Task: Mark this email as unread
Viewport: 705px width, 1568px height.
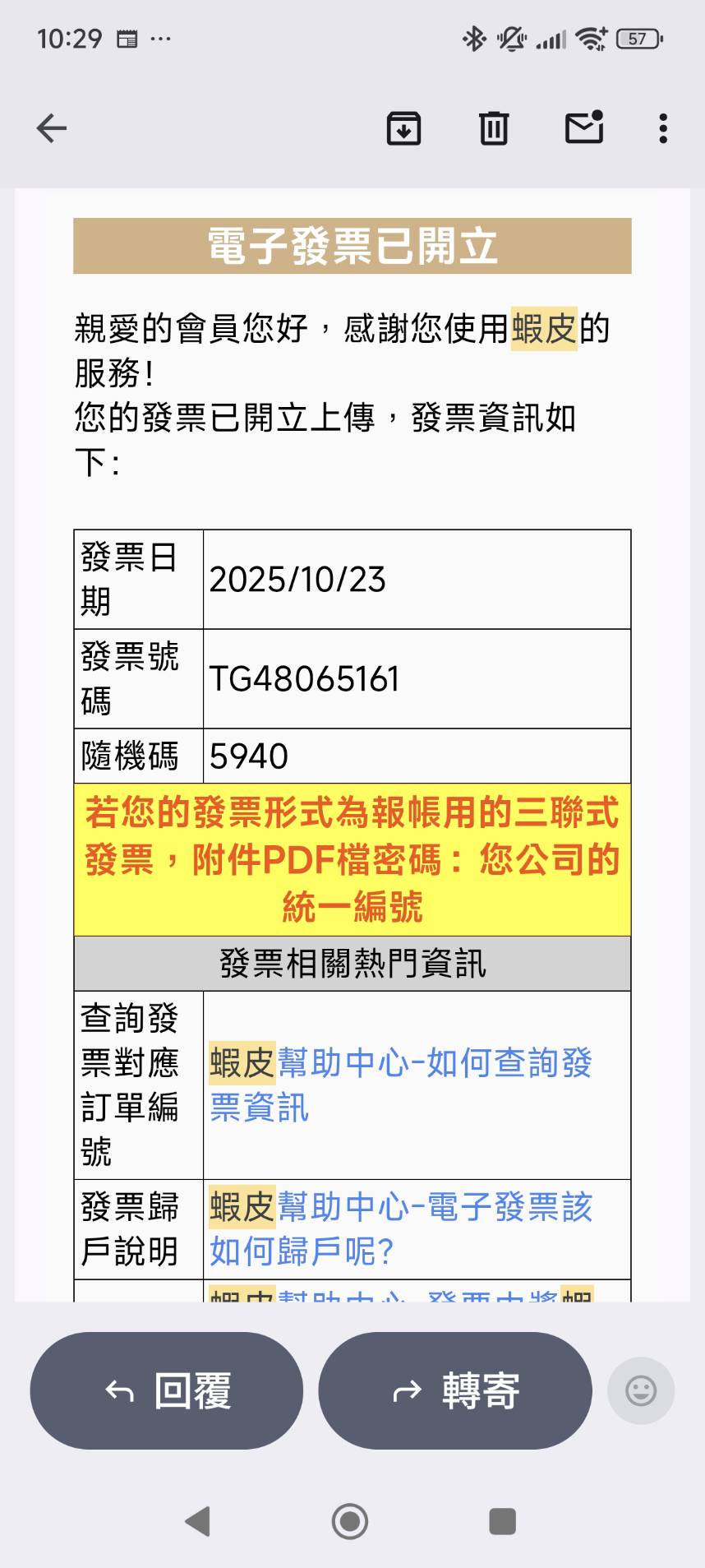Action: 584,128
